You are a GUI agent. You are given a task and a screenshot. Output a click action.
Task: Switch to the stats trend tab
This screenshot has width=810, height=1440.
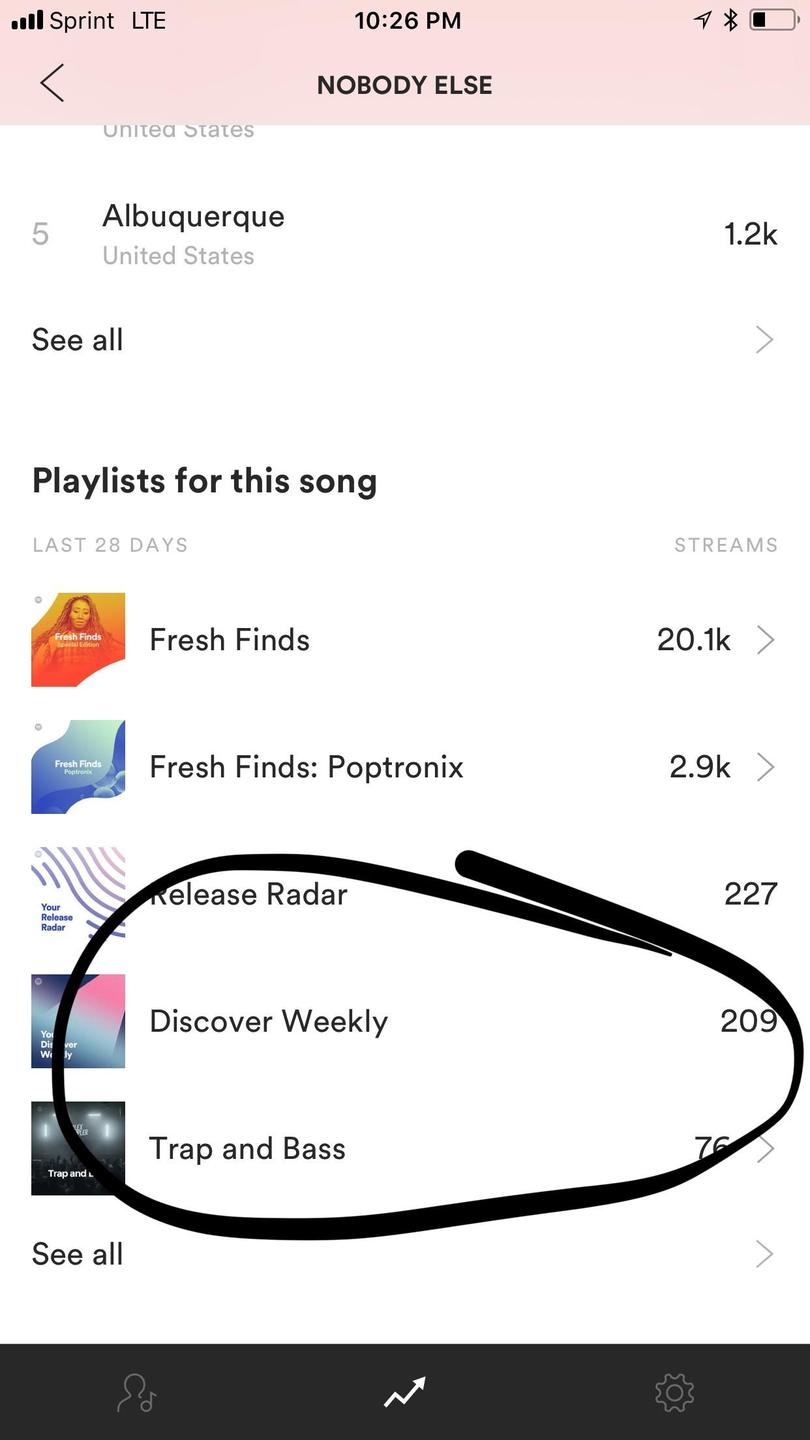405,1392
